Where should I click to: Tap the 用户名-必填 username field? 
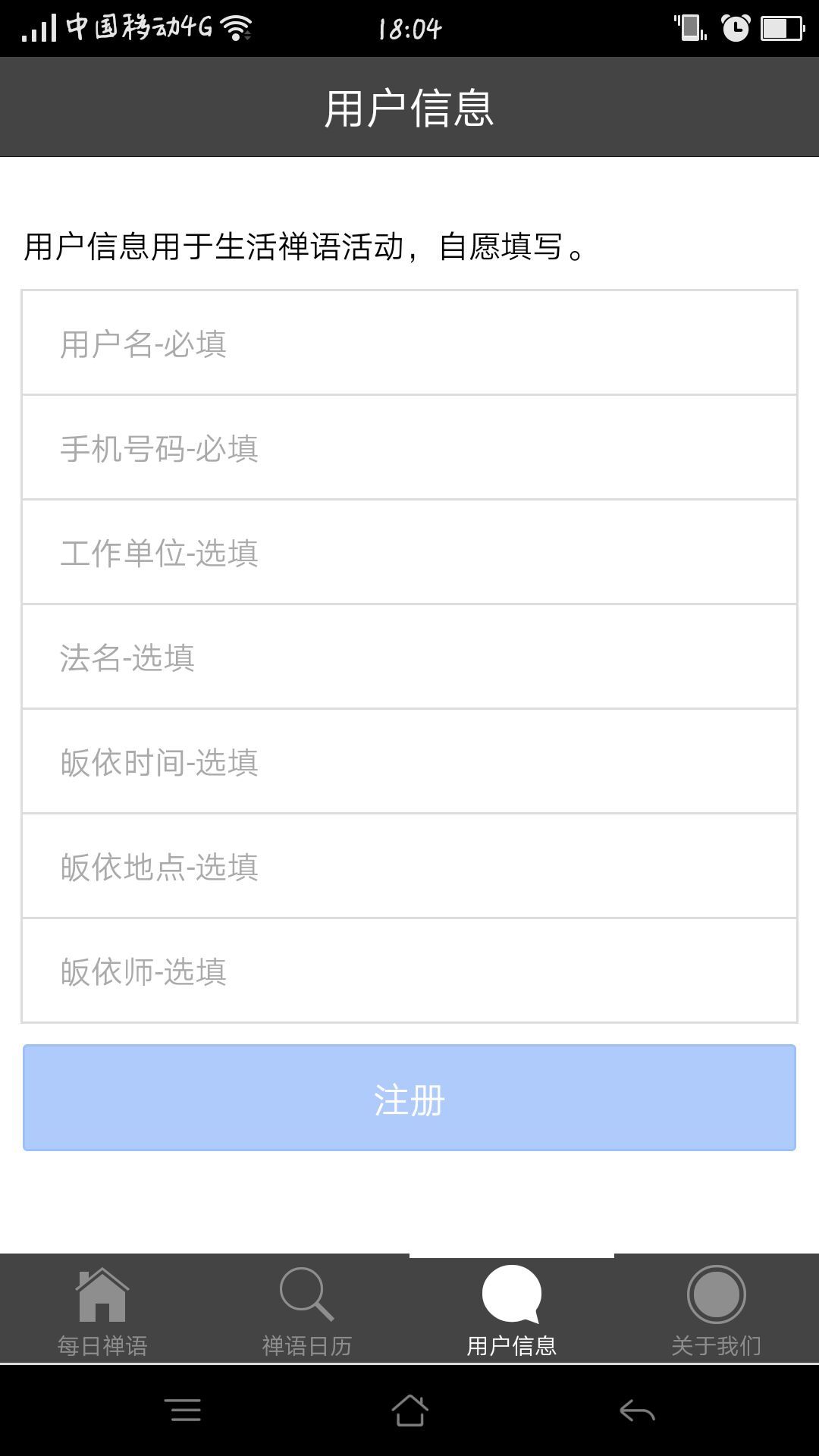pyautogui.click(x=409, y=343)
